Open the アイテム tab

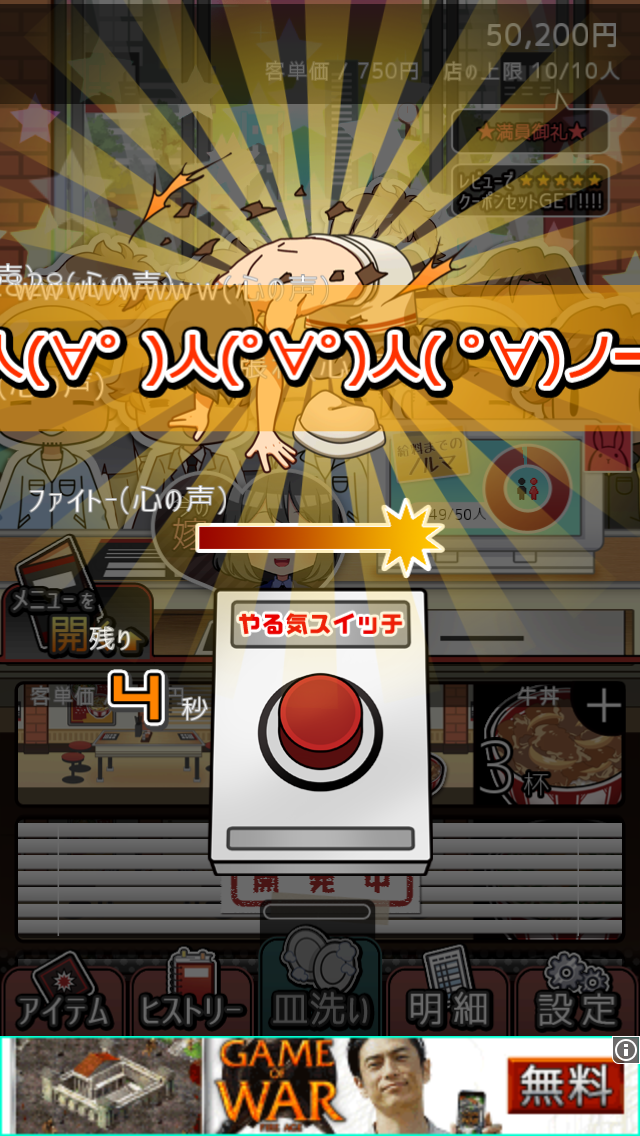coord(63,998)
